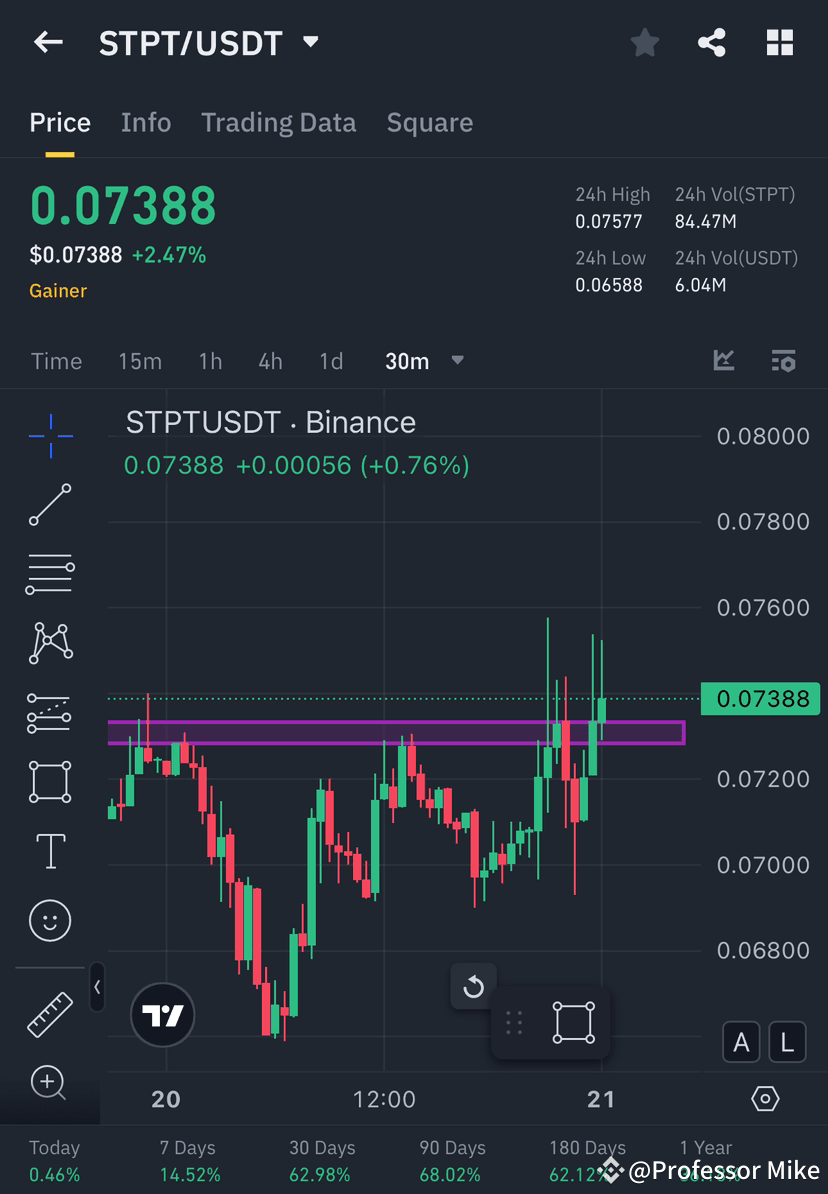Viewport: 828px width, 1194px height.
Task: Switch to the Trading Data tab
Action: [278, 122]
